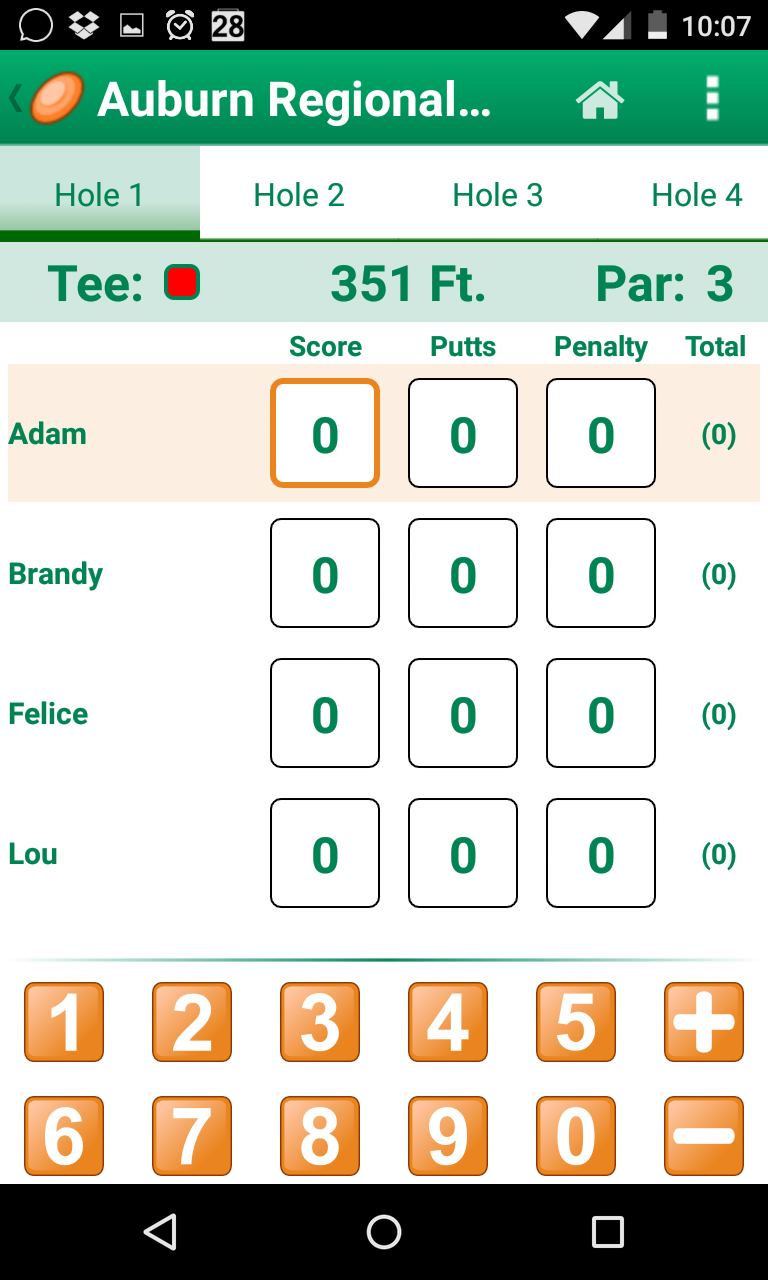Screen dimensions: 768x1280
Task: Select the red tee color square
Action: [x=182, y=283]
